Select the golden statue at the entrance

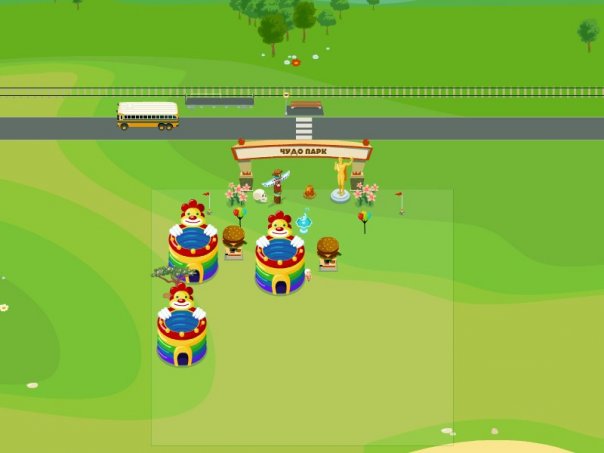341,178
